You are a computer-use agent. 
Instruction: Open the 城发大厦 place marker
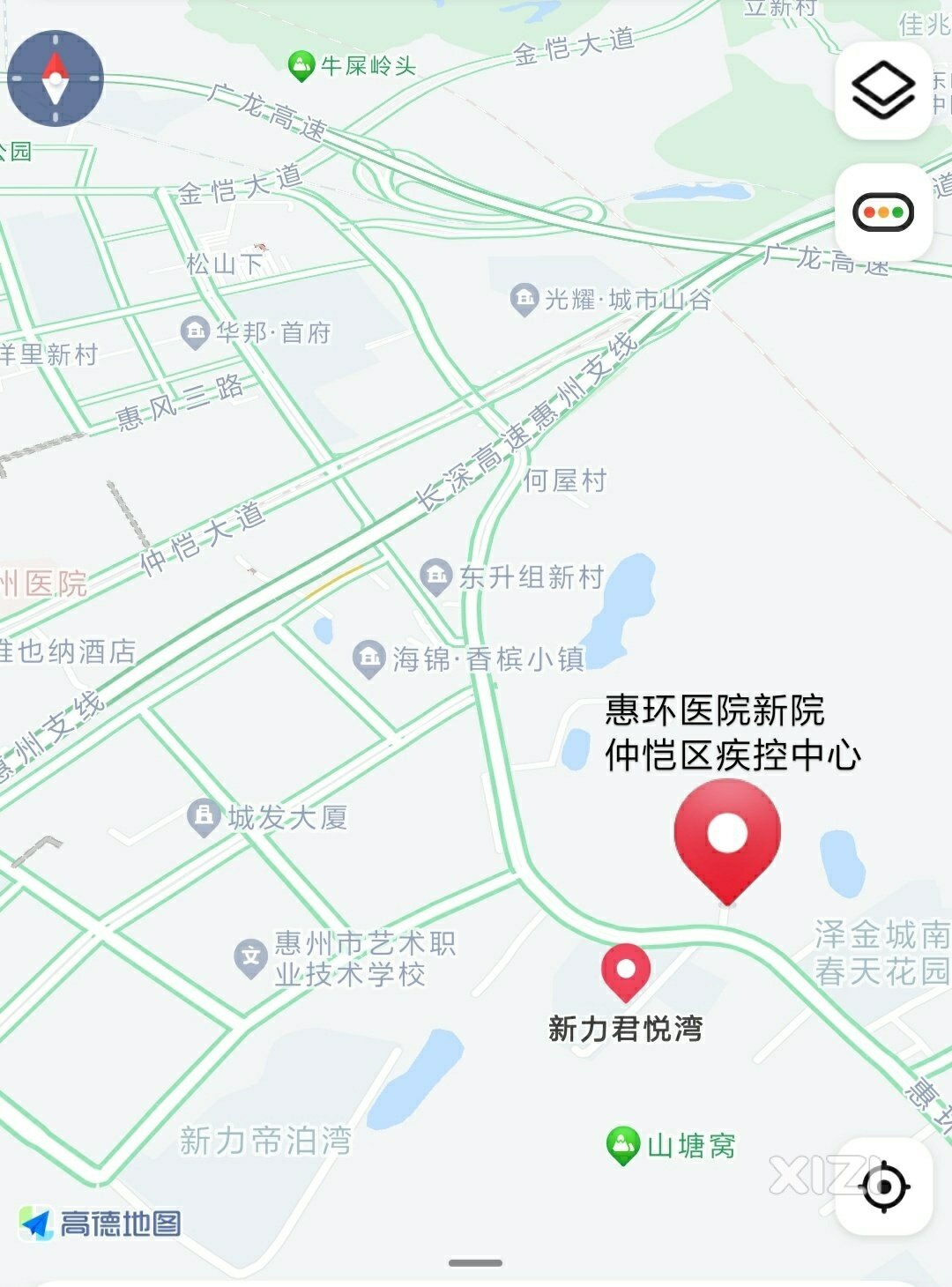point(204,817)
